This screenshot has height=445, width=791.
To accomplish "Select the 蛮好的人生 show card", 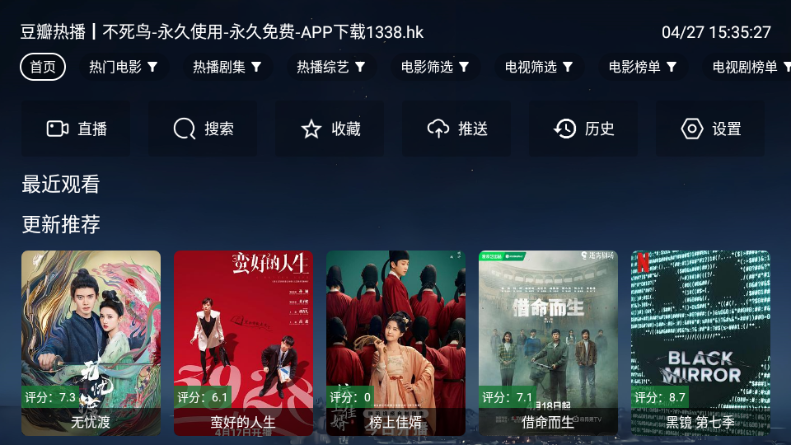I will point(243,340).
